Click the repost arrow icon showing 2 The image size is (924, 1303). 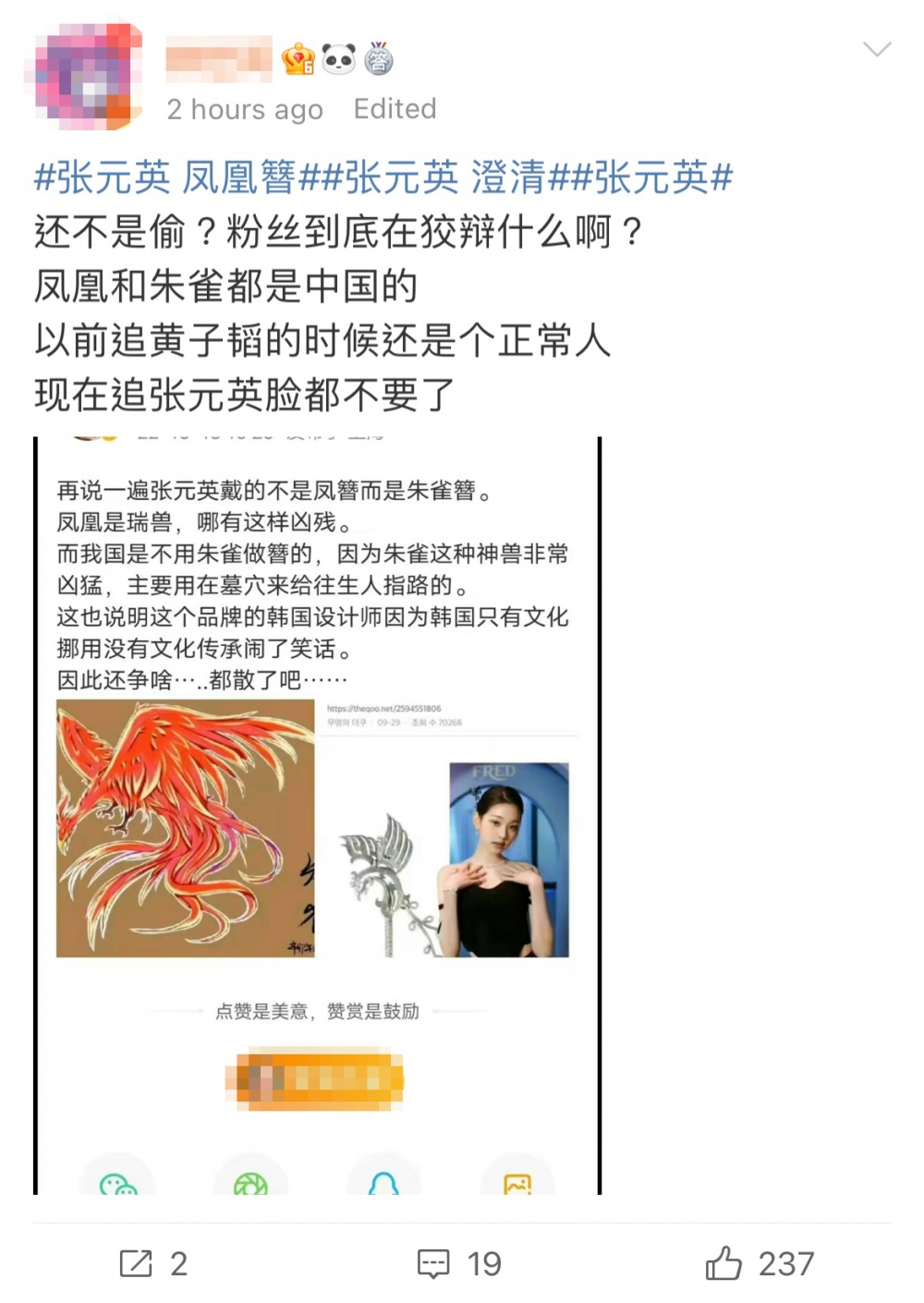[x=152, y=1261]
